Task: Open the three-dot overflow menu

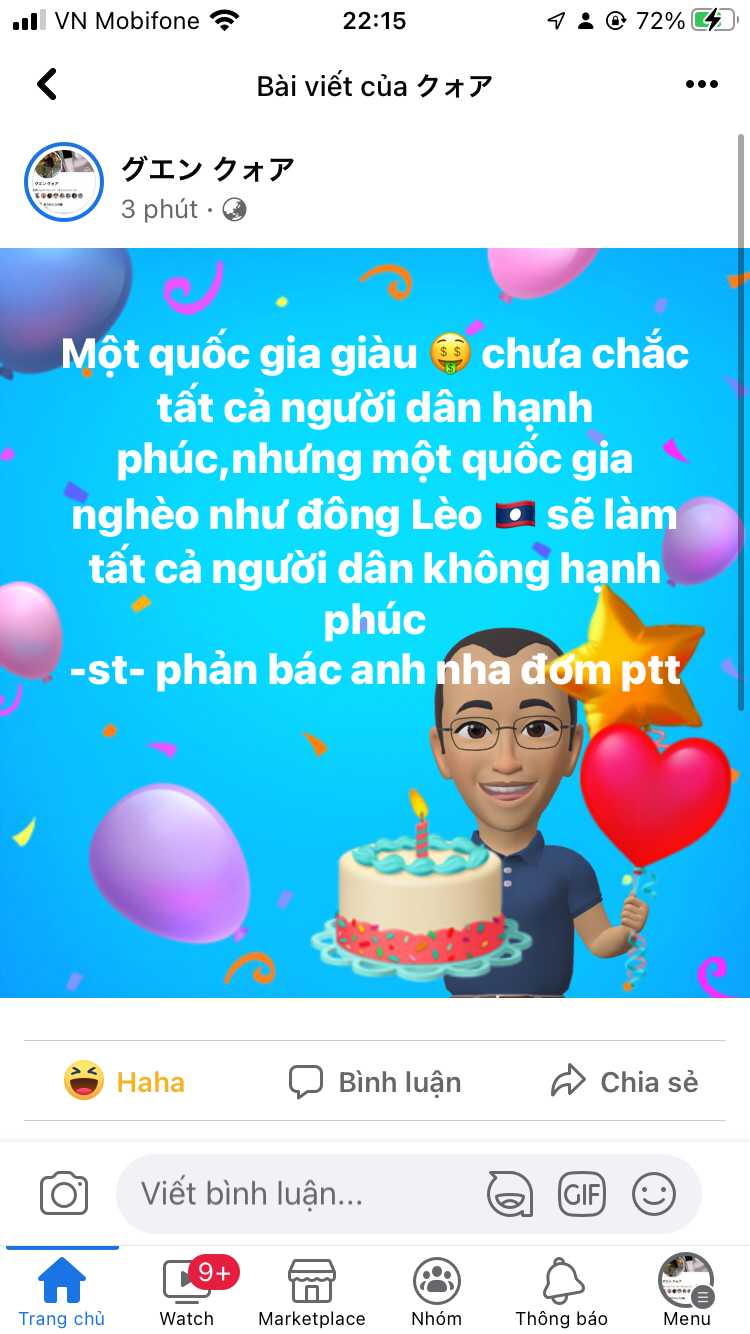Action: coord(702,84)
